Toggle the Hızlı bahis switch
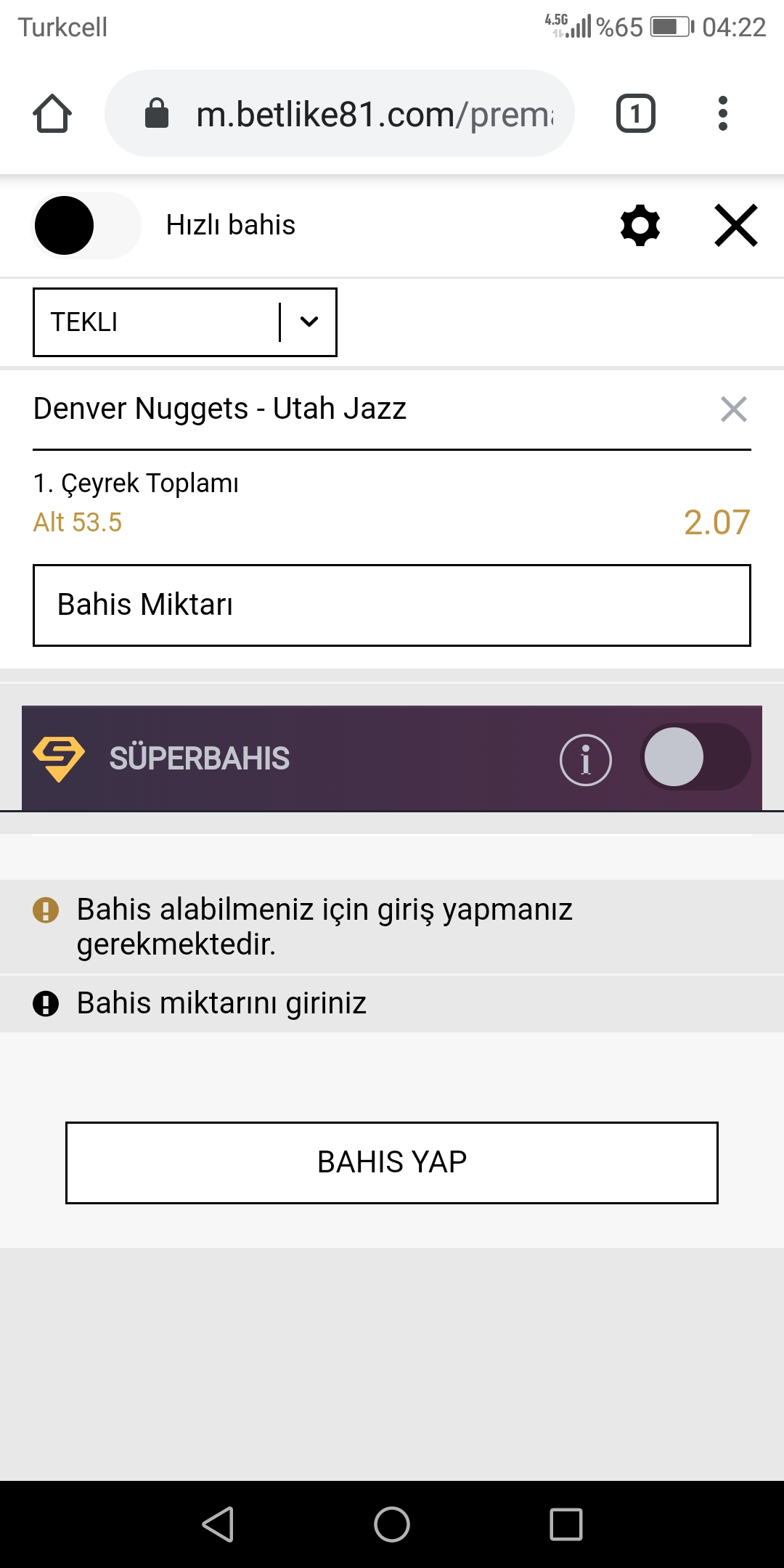 tap(86, 226)
